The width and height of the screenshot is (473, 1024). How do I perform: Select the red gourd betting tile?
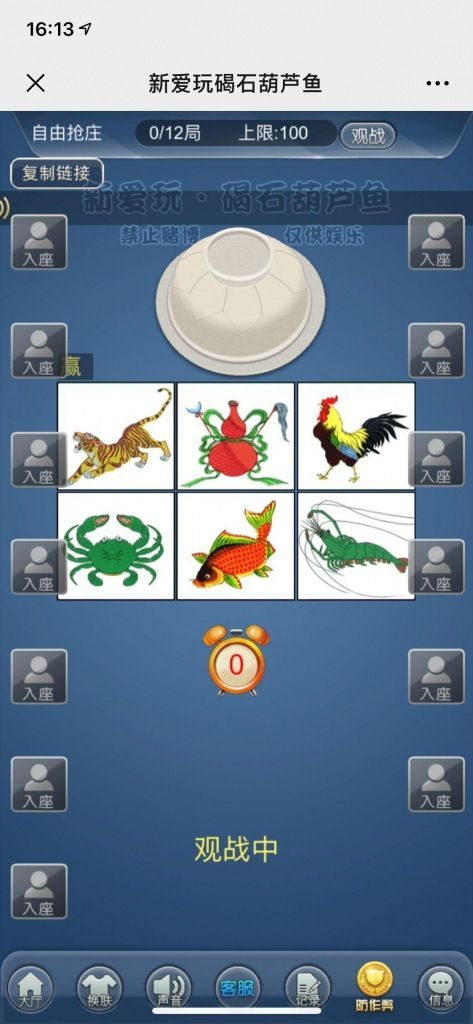[x=236, y=436]
